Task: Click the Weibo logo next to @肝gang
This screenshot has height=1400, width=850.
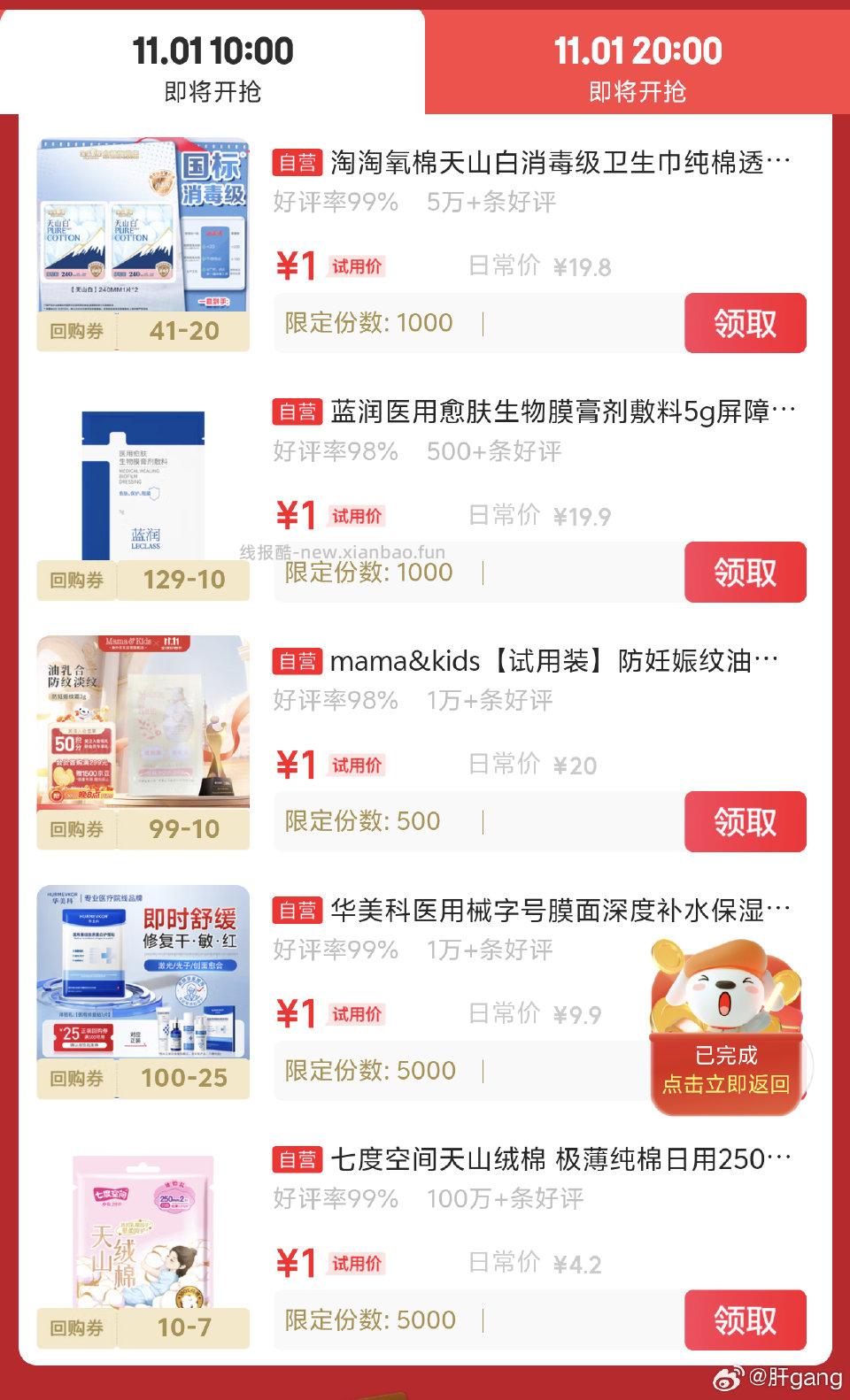Action: pyautogui.click(x=728, y=1378)
